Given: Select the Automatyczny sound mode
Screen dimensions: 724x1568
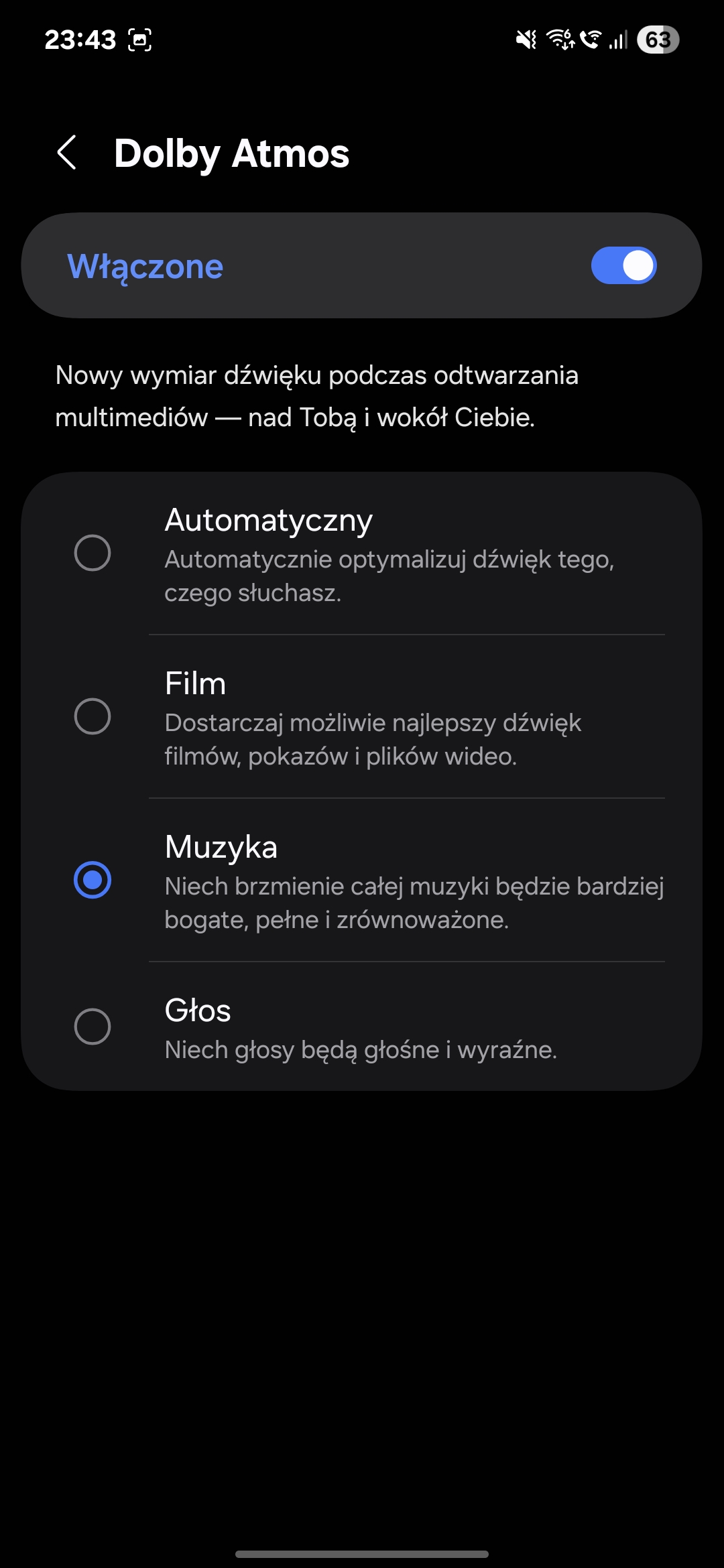Looking at the screenshot, I should coord(93,553).
